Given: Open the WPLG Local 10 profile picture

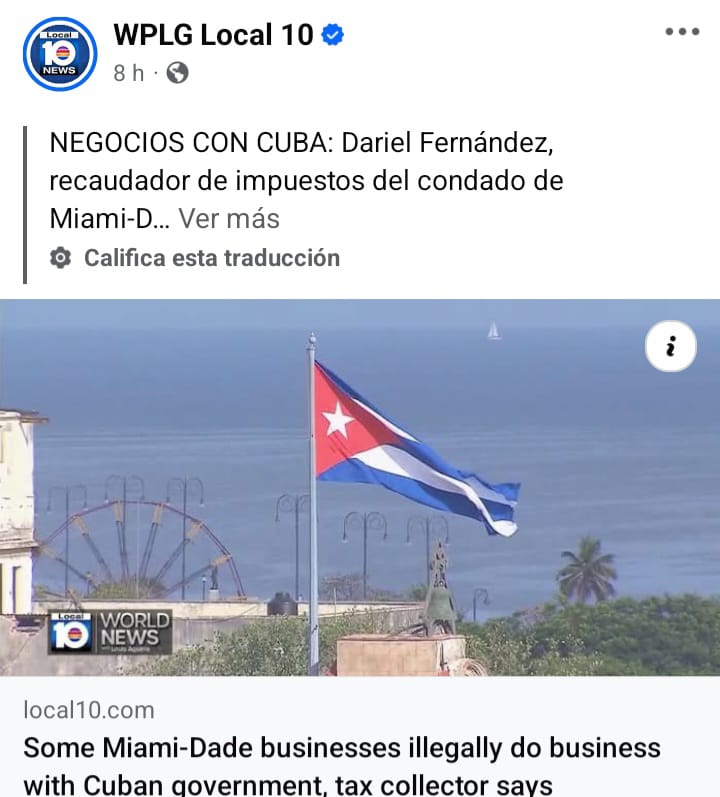Looking at the screenshot, I should [60, 54].
